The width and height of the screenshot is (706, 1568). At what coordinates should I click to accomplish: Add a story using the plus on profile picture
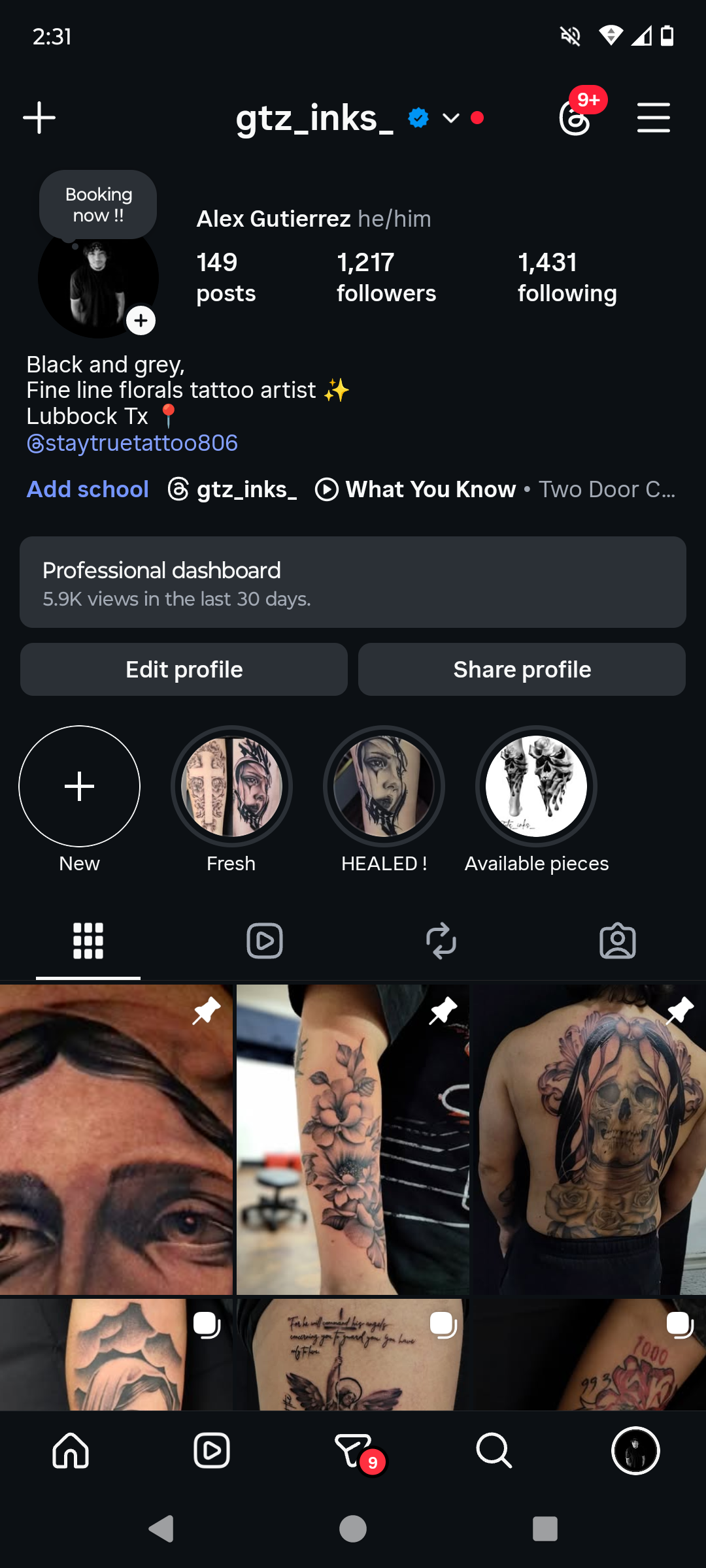pyautogui.click(x=141, y=321)
